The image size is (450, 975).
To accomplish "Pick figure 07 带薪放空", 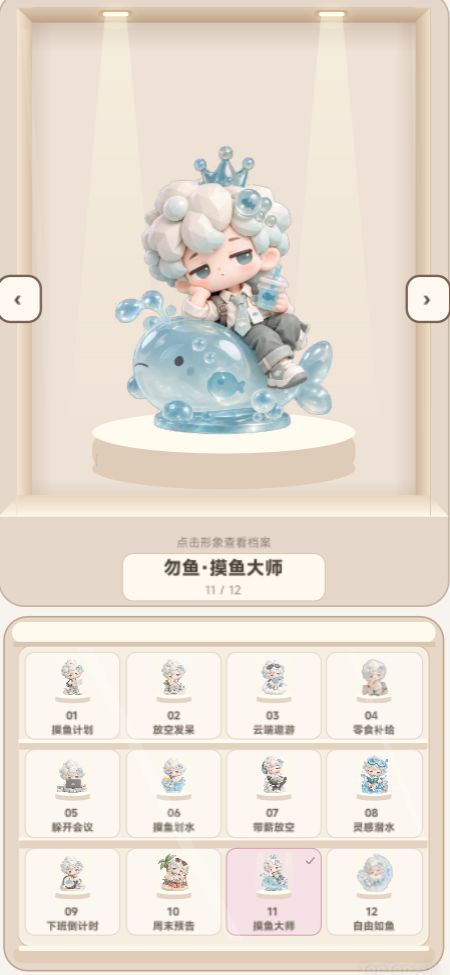I will pos(273,793).
